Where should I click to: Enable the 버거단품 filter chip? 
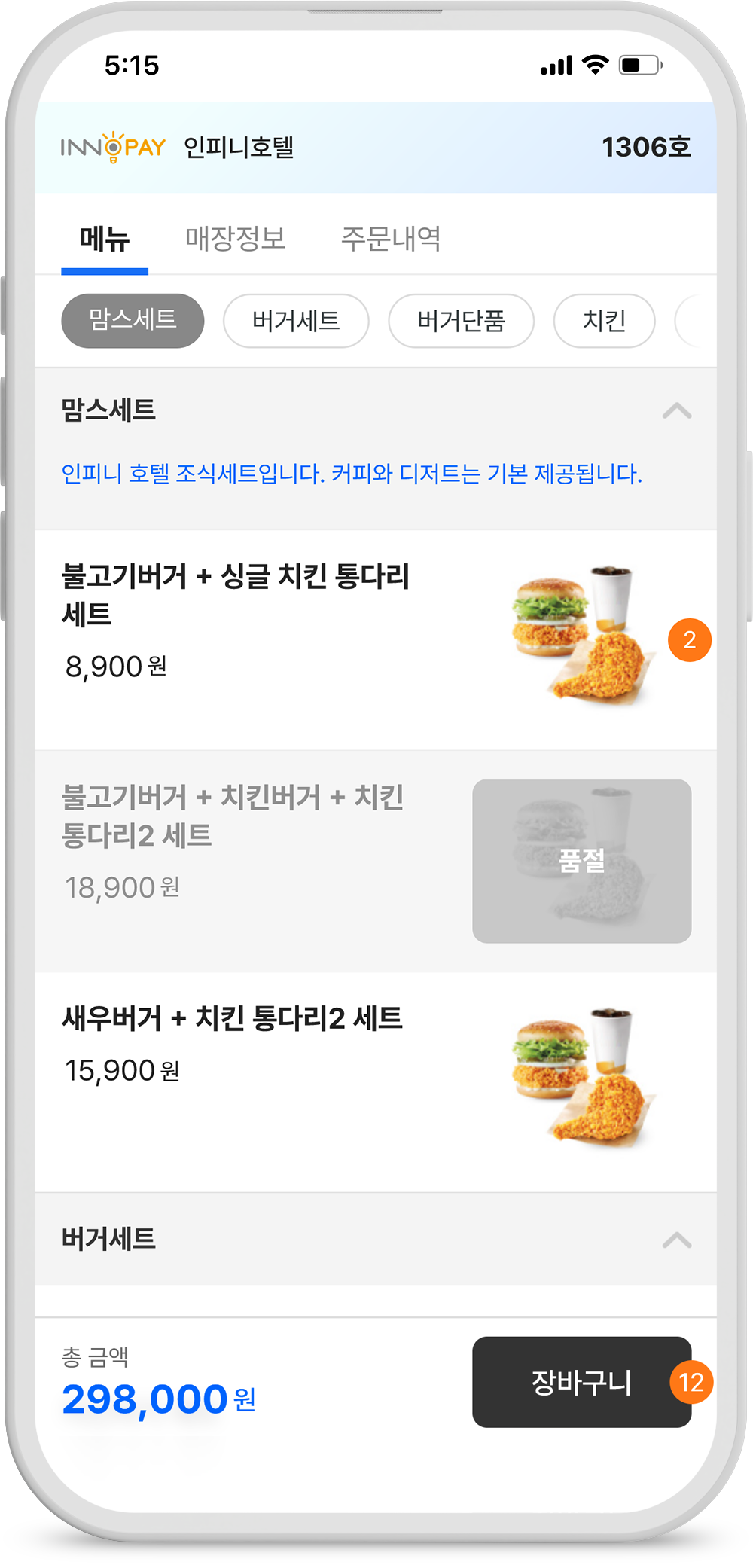pos(461,320)
